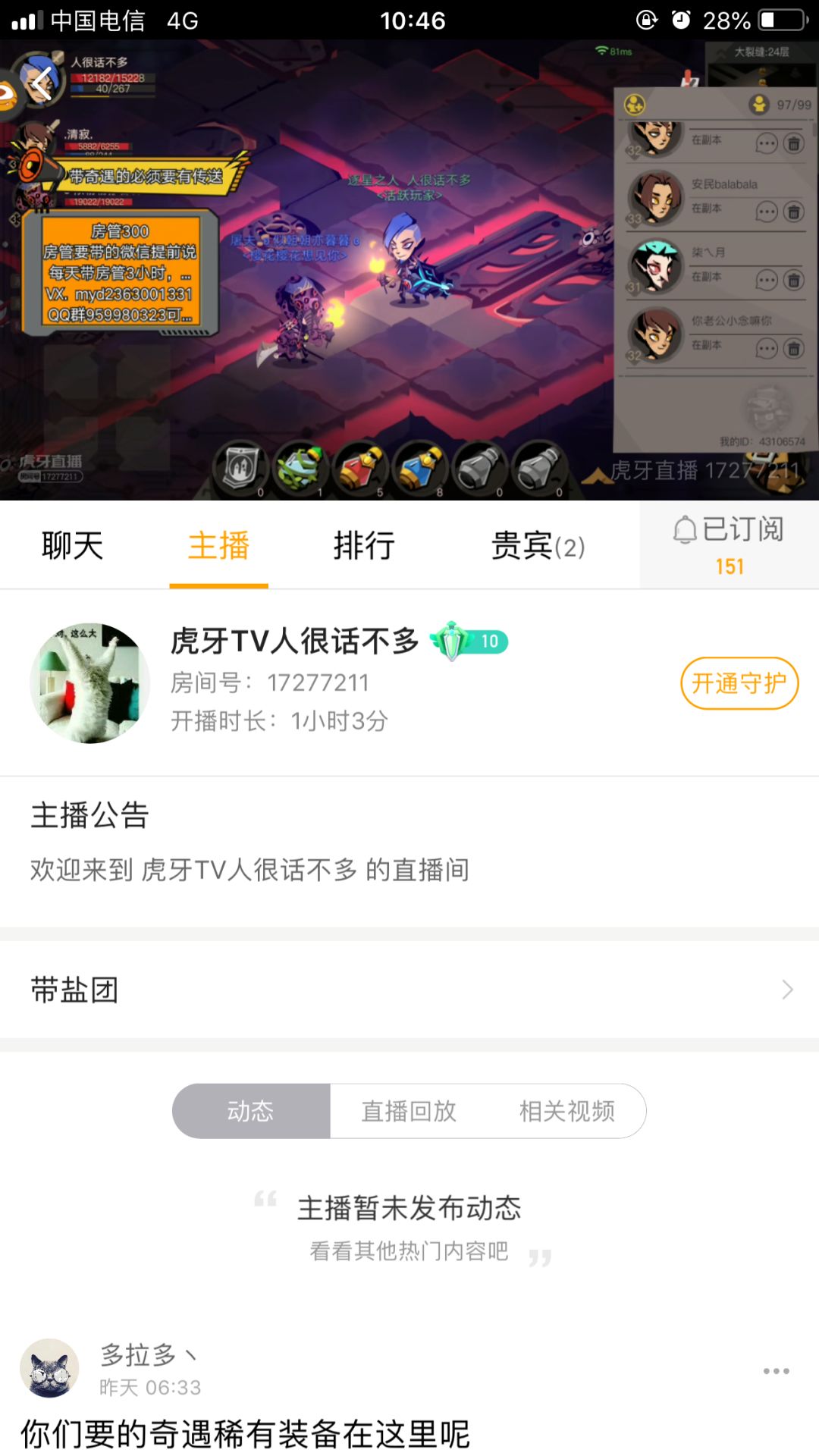The image size is (819, 1456).
Task: Open the streamer's cat avatar
Action: pyautogui.click(x=89, y=683)
